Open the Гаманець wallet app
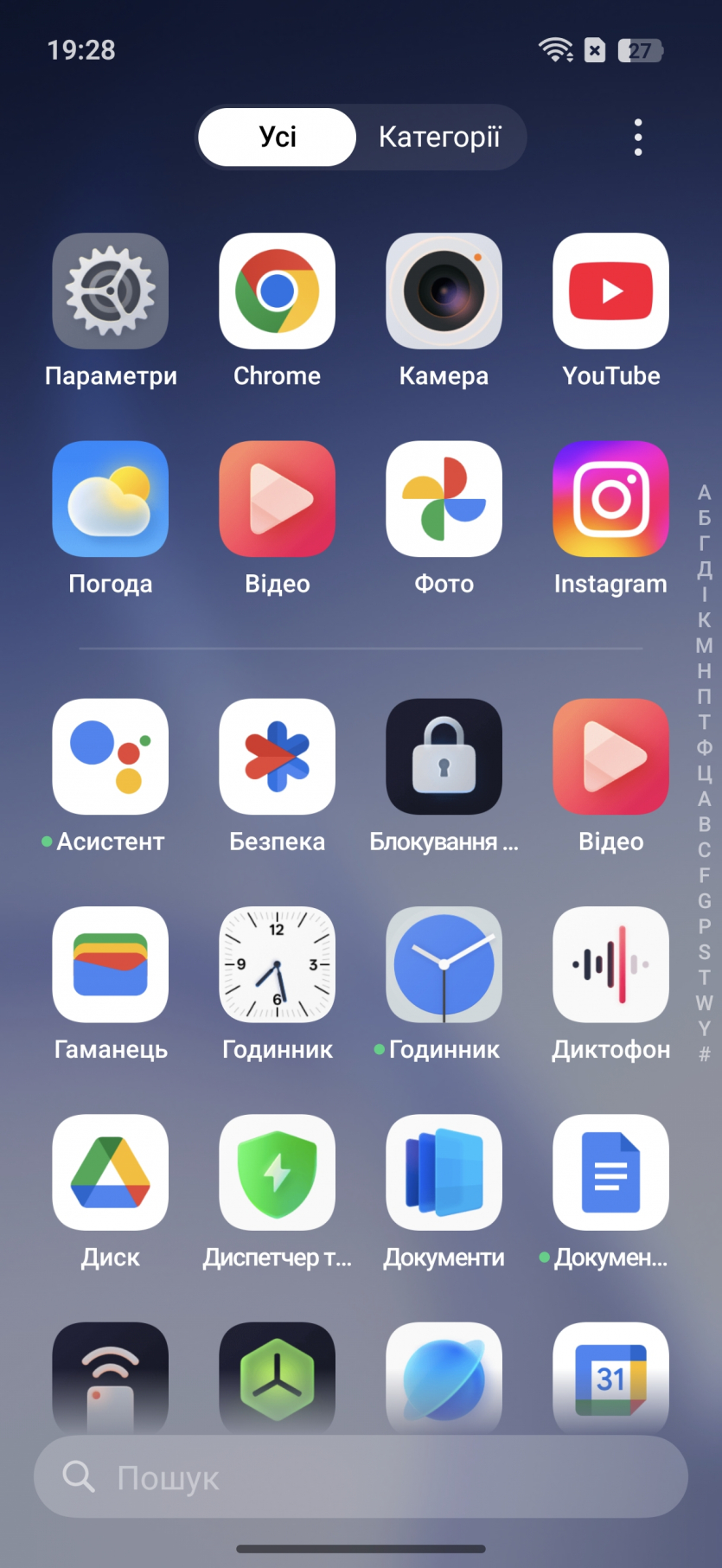 coord(111,964)
